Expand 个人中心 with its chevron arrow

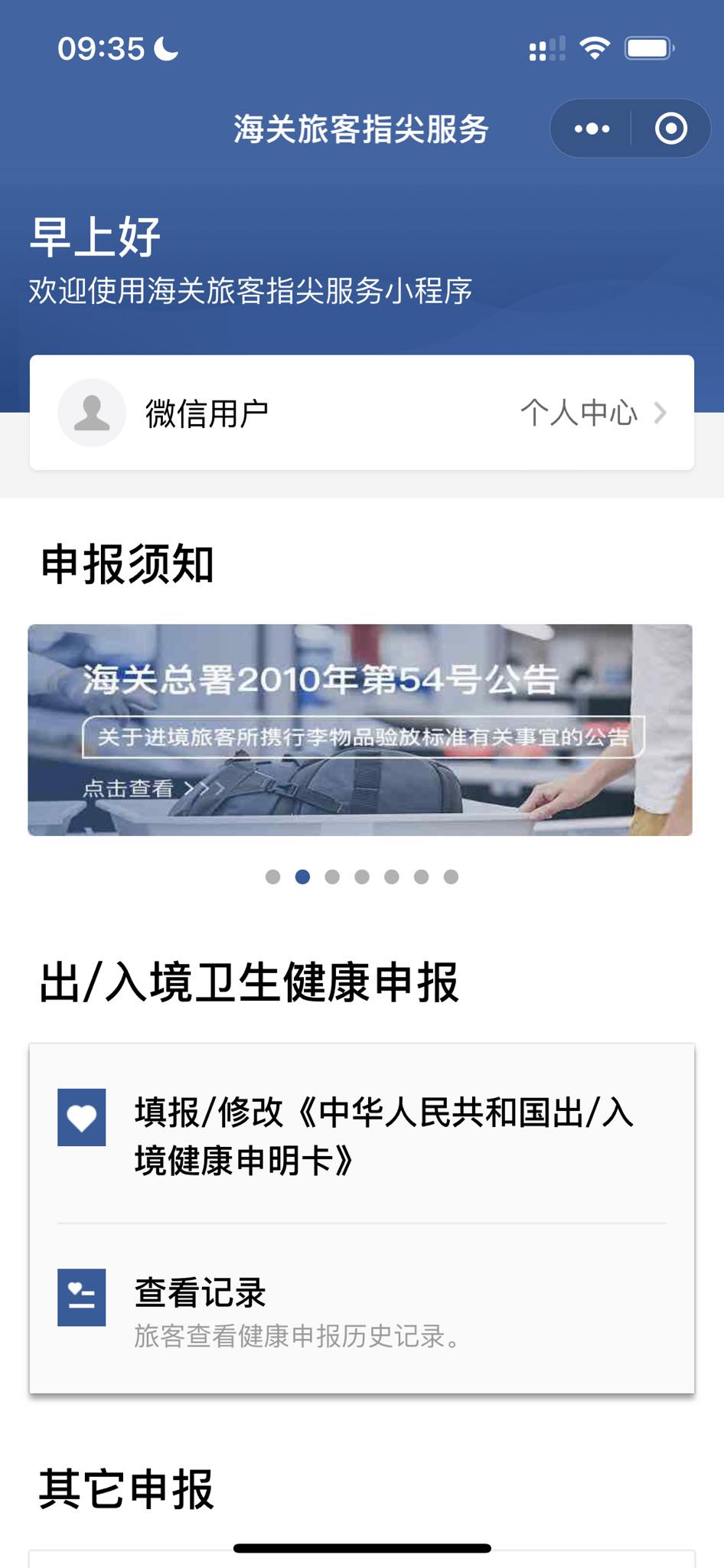coord(661,413)
